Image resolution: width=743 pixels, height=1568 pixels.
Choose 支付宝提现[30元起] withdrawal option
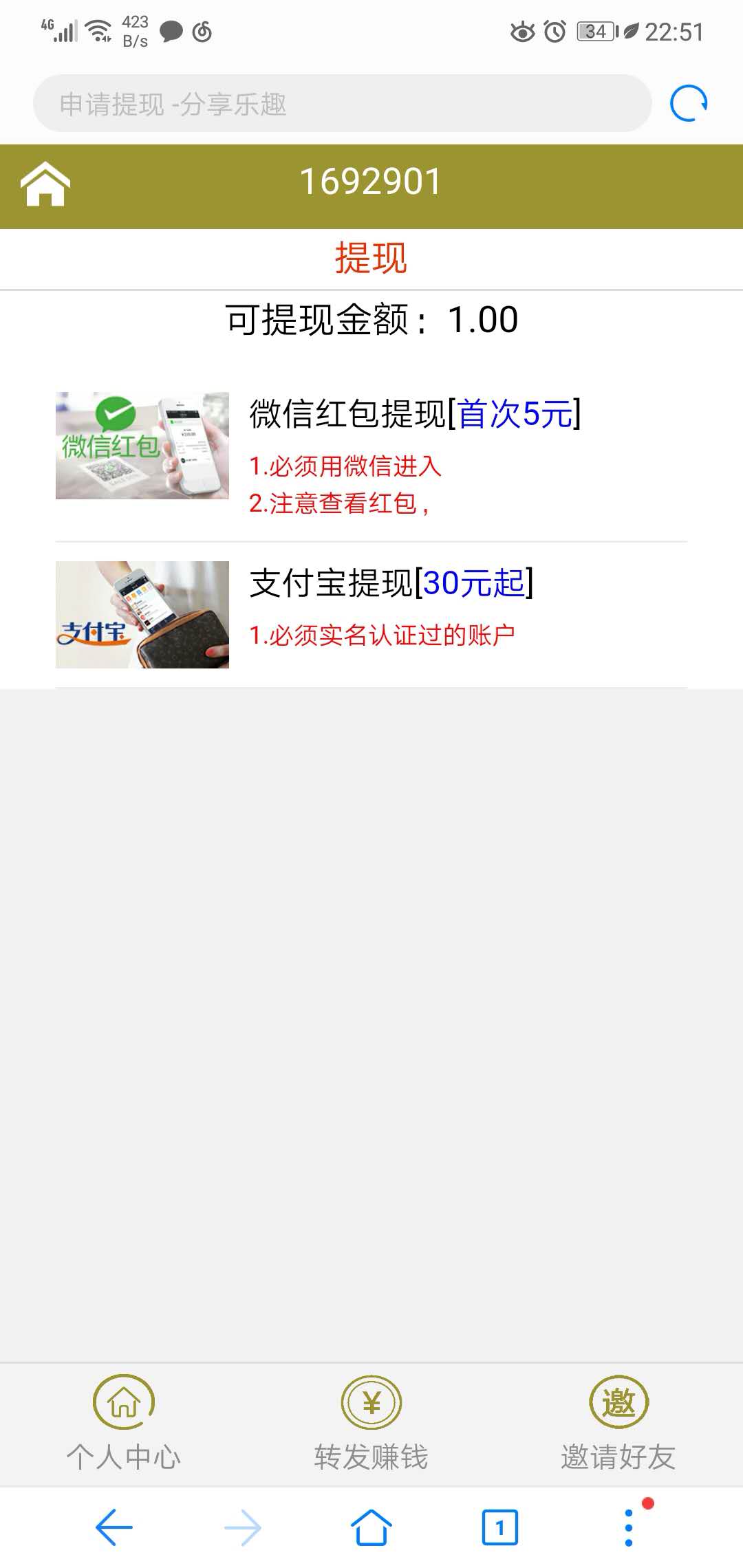coord(392,585)
